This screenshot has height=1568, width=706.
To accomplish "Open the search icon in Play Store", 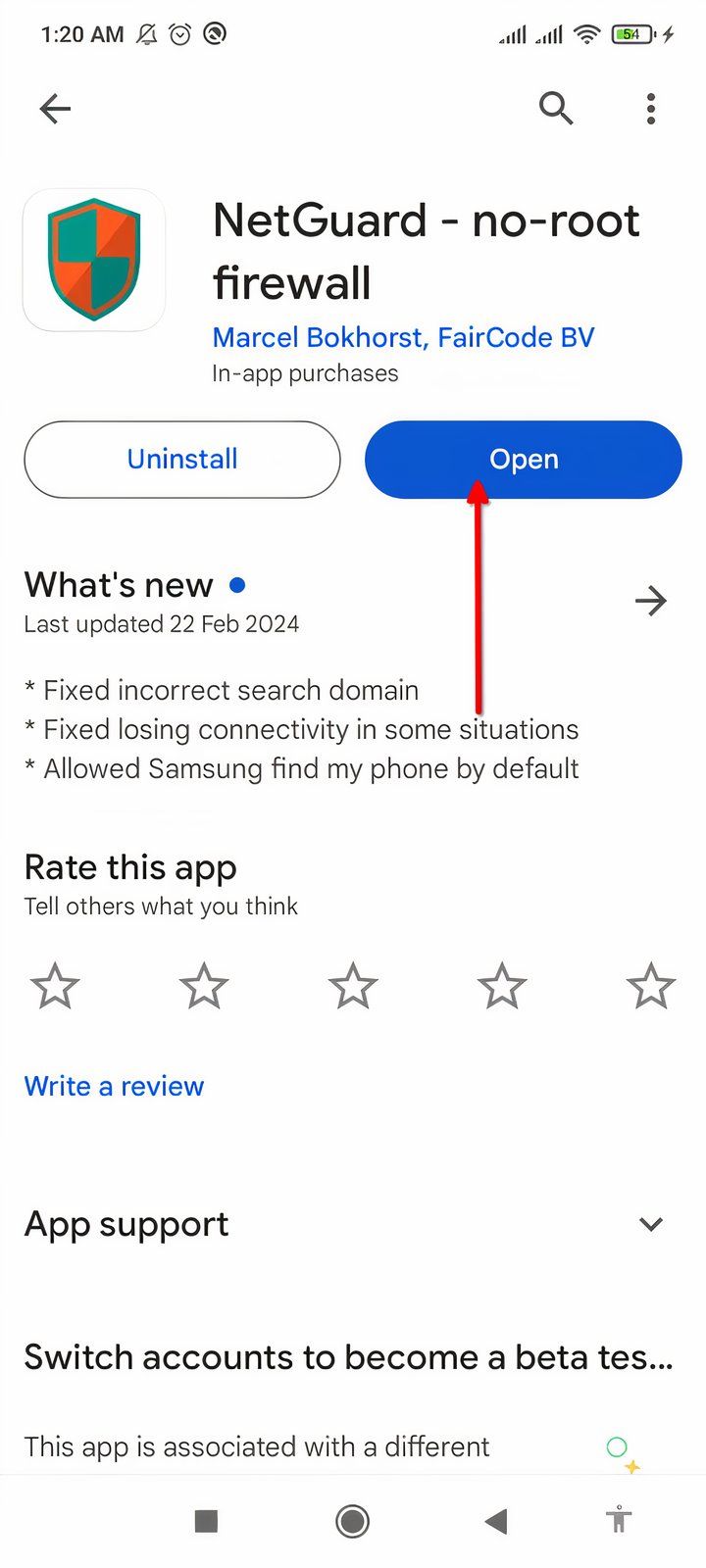I will pyautogui.click(x=555, y=109).
